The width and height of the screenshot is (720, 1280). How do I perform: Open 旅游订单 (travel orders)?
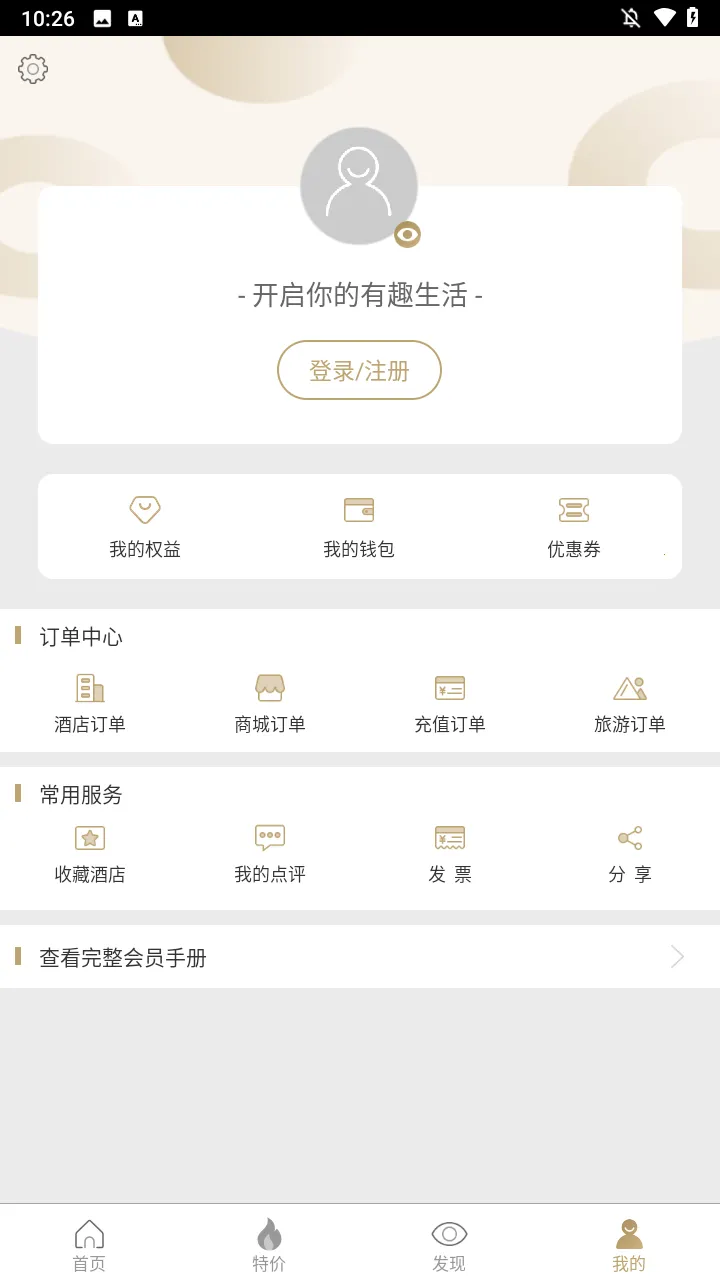629,700
